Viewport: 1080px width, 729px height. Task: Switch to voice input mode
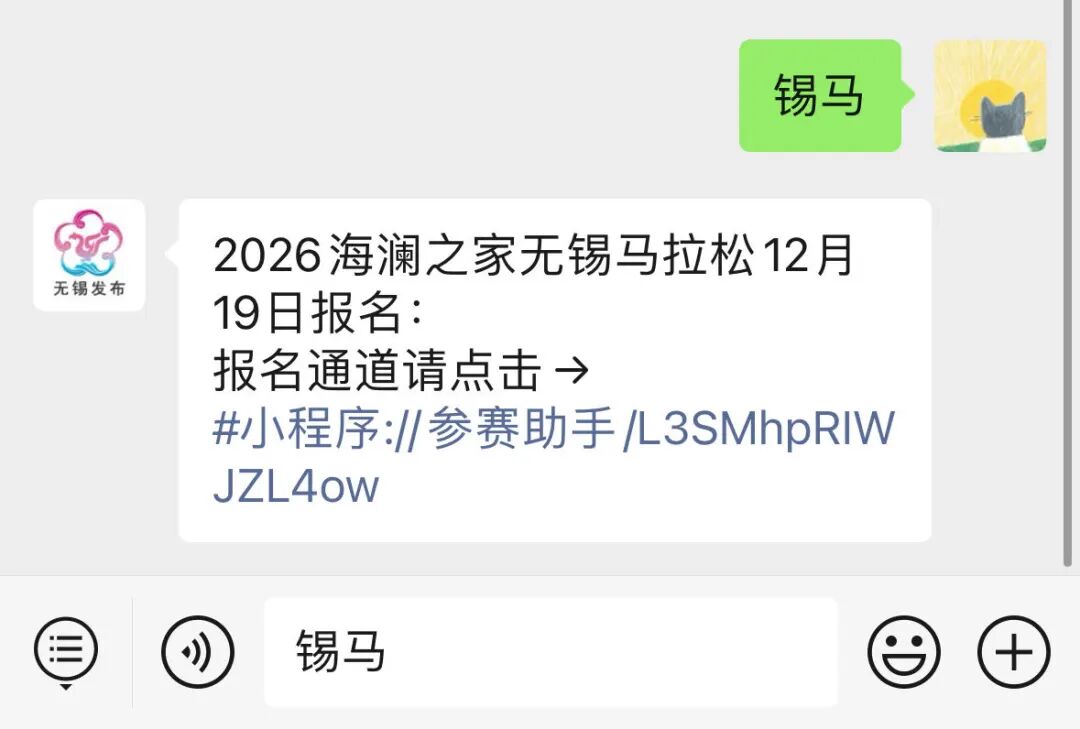(x=197, y=652)
